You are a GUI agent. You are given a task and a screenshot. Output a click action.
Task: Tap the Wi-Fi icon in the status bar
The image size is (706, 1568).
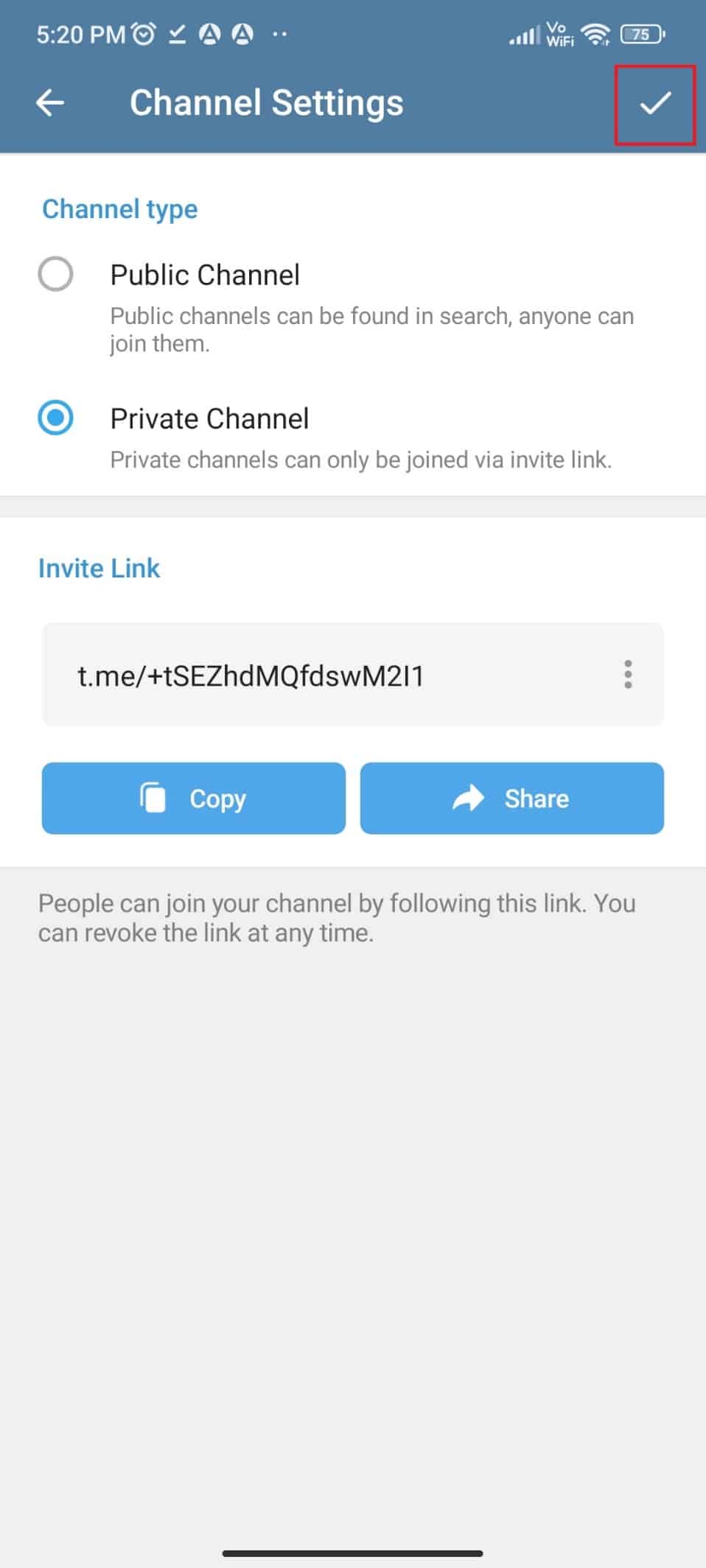coord(594,34)
